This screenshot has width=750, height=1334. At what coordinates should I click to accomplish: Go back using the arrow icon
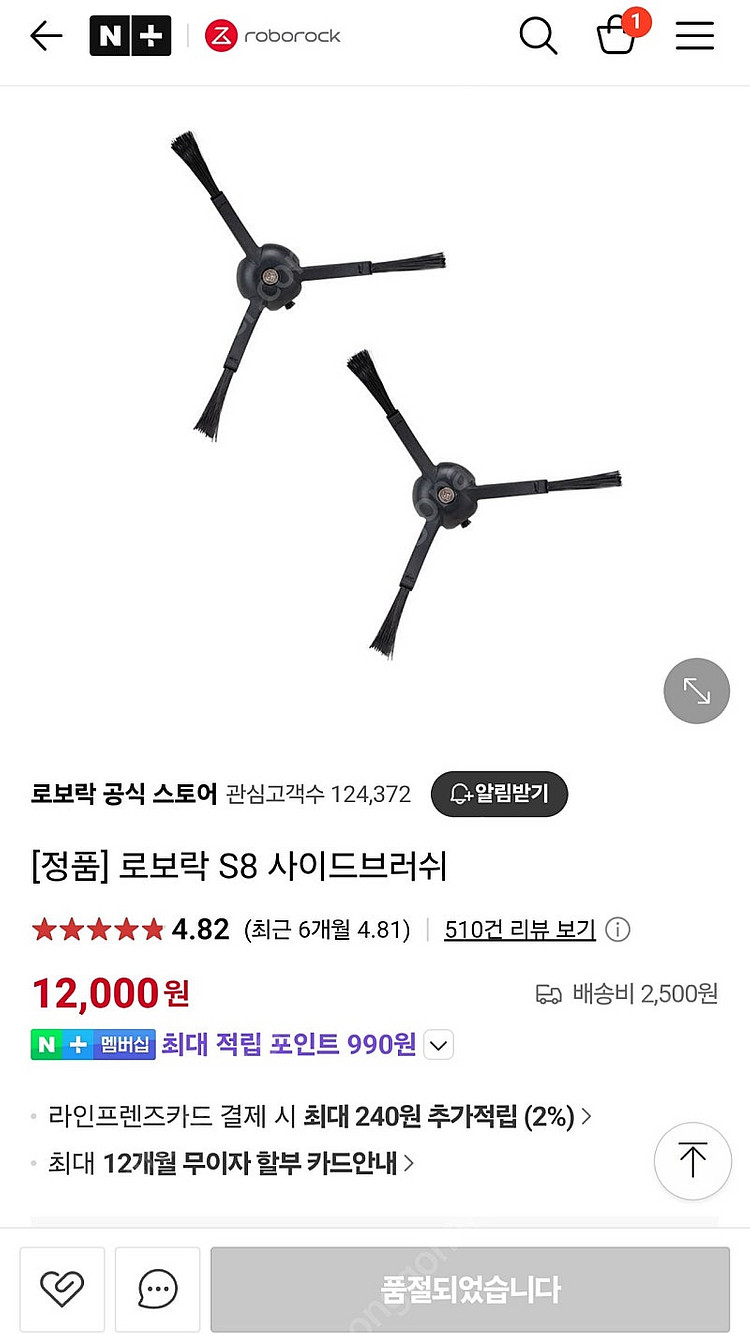(46, 37)
